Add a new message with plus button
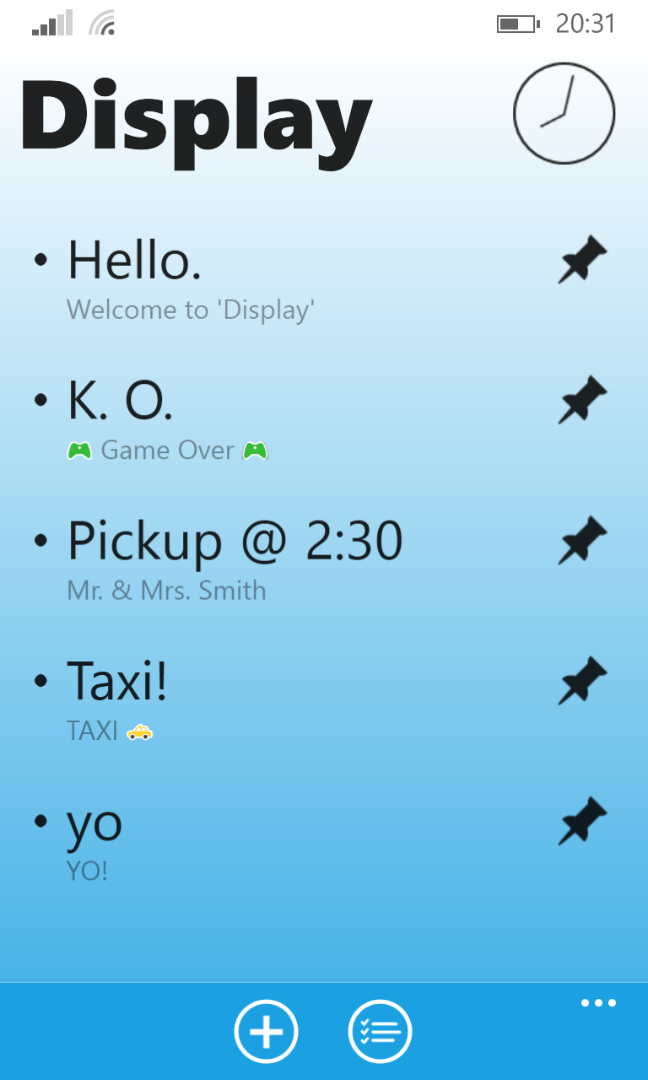This screenshot has width=648, height=1080. pos(266,1032)
